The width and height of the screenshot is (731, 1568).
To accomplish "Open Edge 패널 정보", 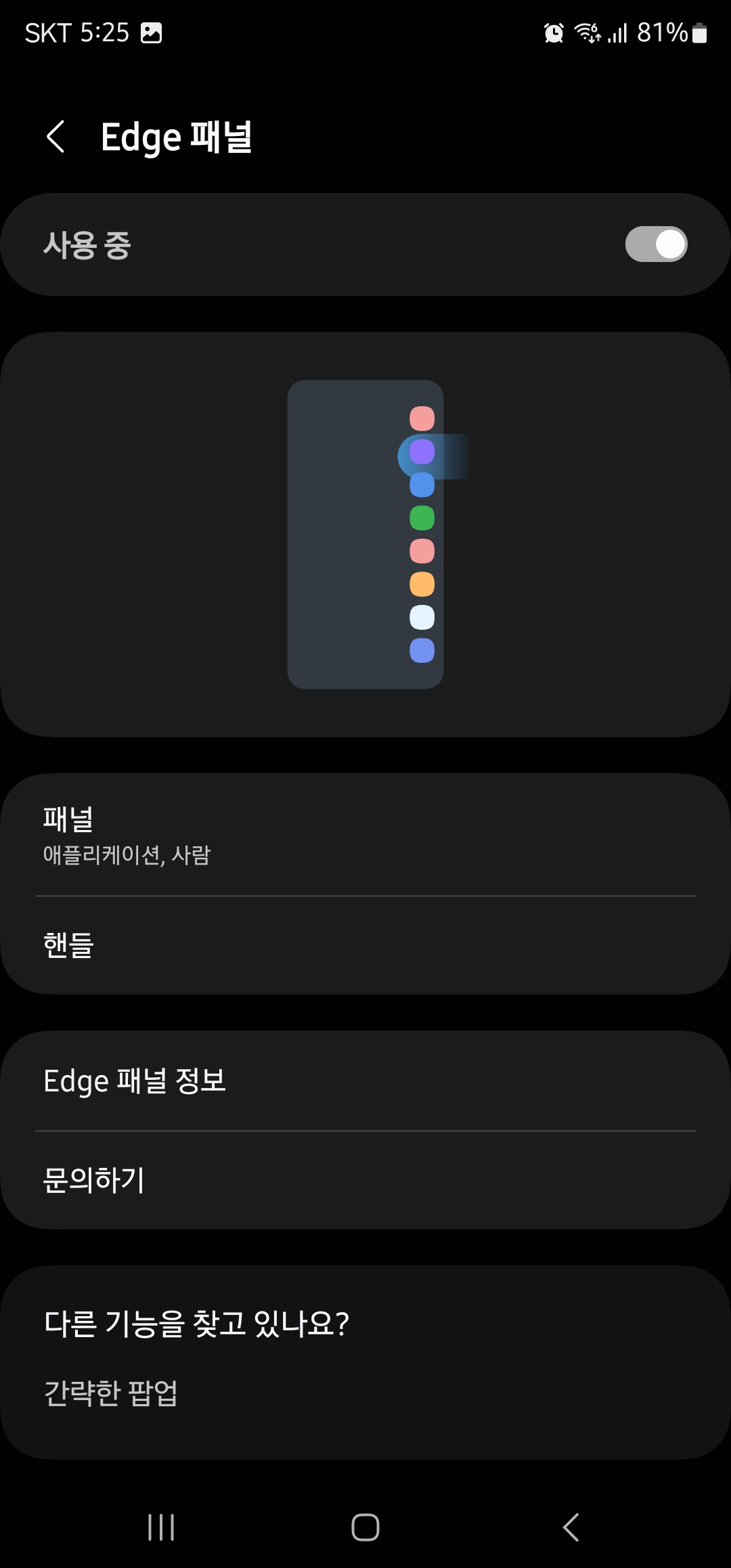I will 365,1081.
